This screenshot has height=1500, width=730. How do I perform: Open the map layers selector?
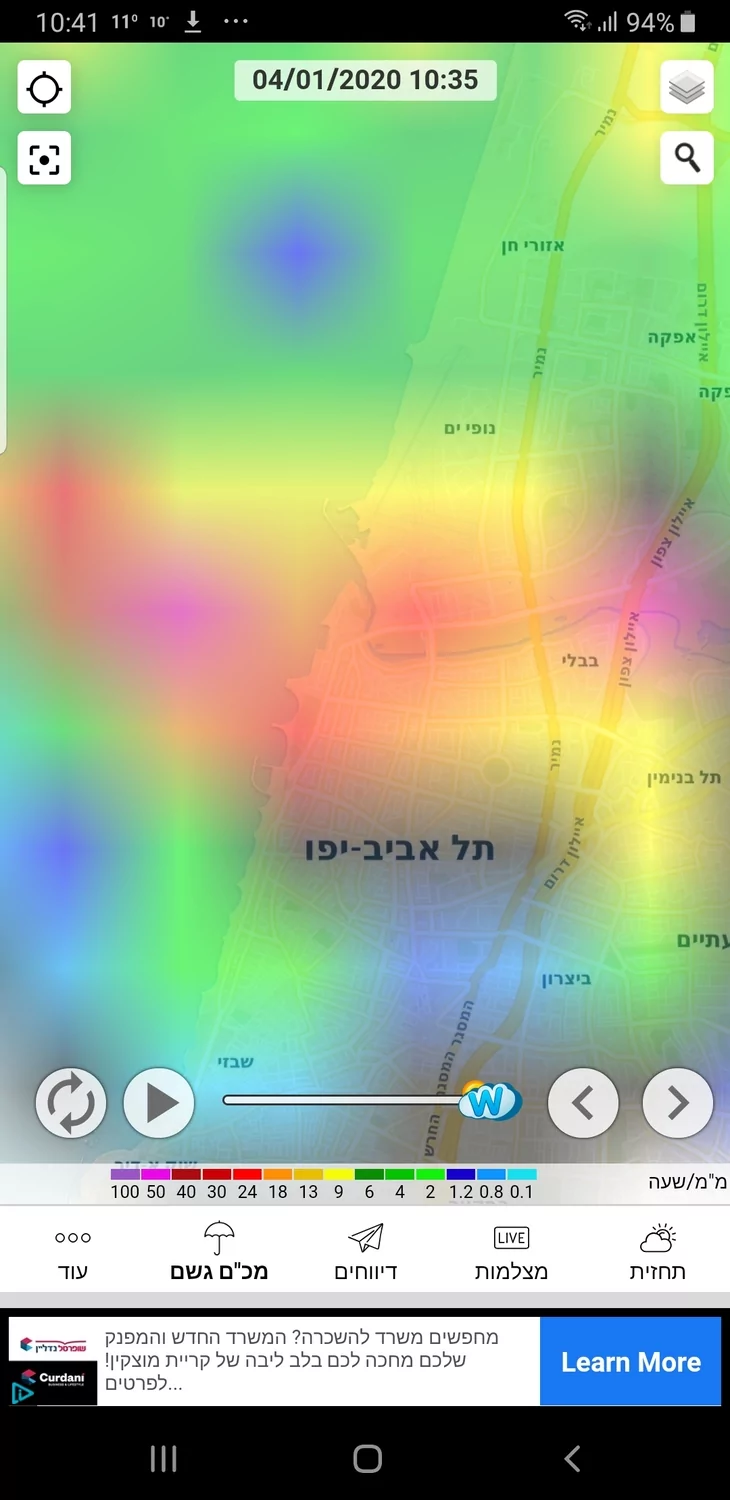pos(686,88)
